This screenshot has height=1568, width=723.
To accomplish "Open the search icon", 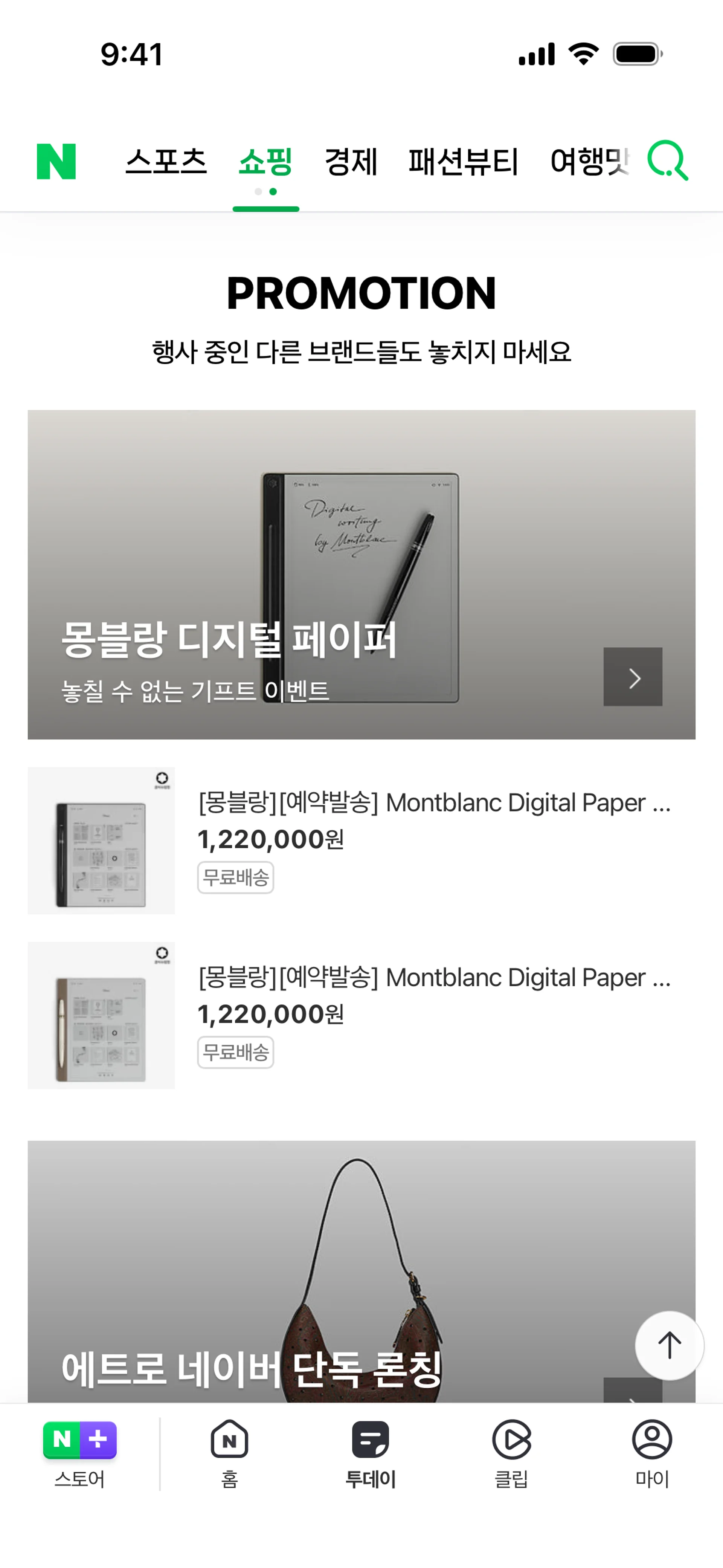I will (x=668, y=161).
